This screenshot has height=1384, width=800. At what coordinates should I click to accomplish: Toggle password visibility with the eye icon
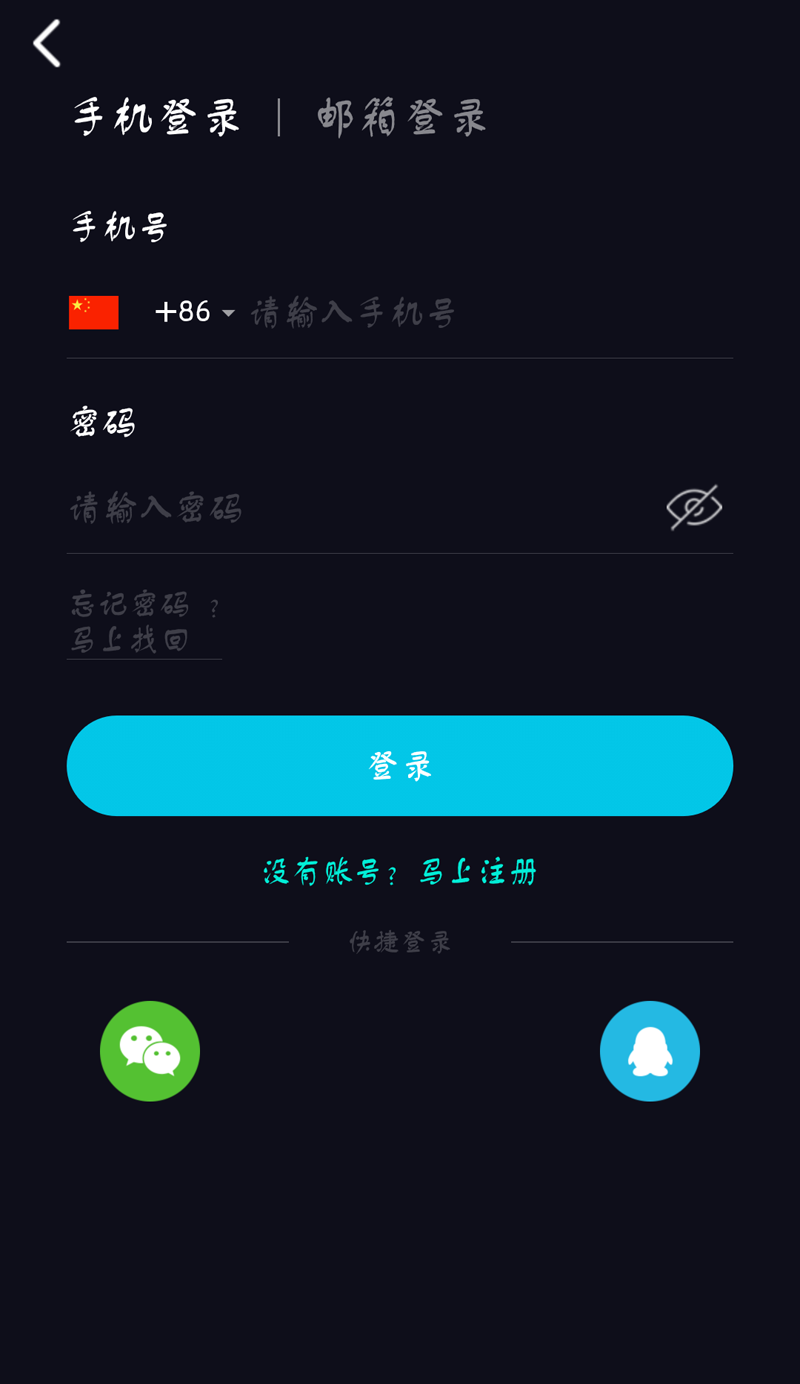coord(693,507)
